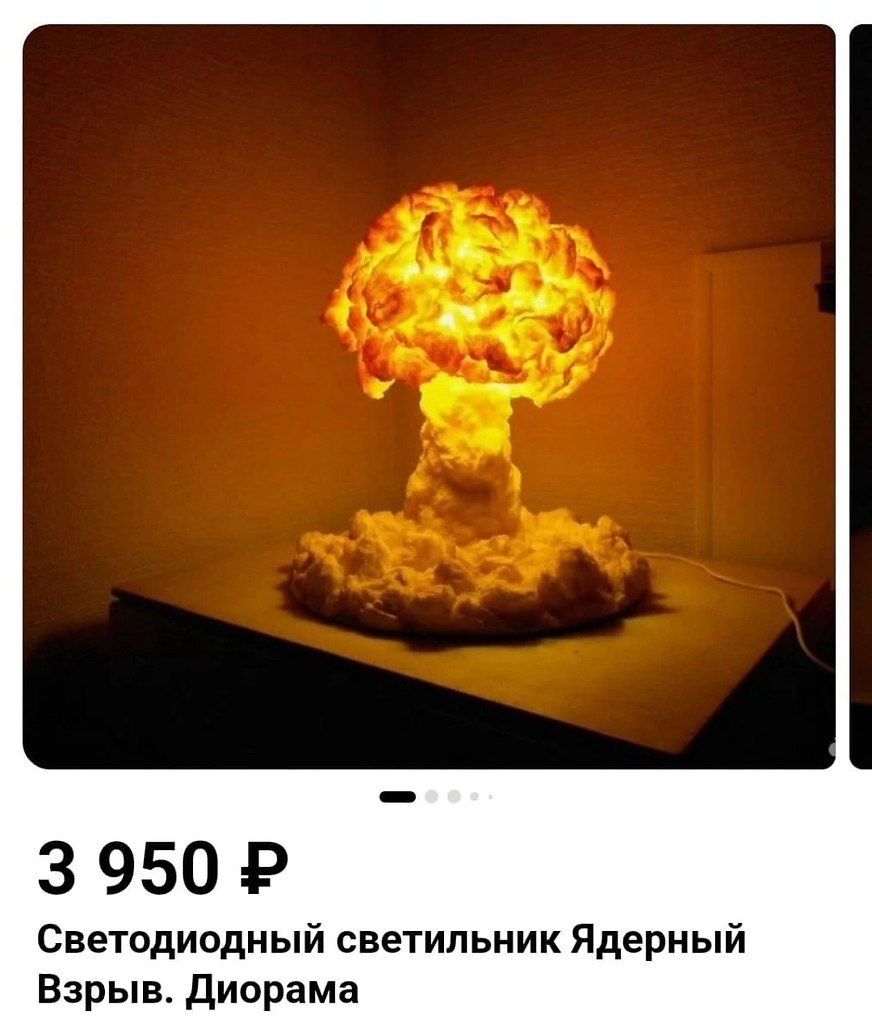Viewport: 872px width, 1024px height.
Task: Tap the photo carousel page indicator dots
Action: [x=435, y=797]
